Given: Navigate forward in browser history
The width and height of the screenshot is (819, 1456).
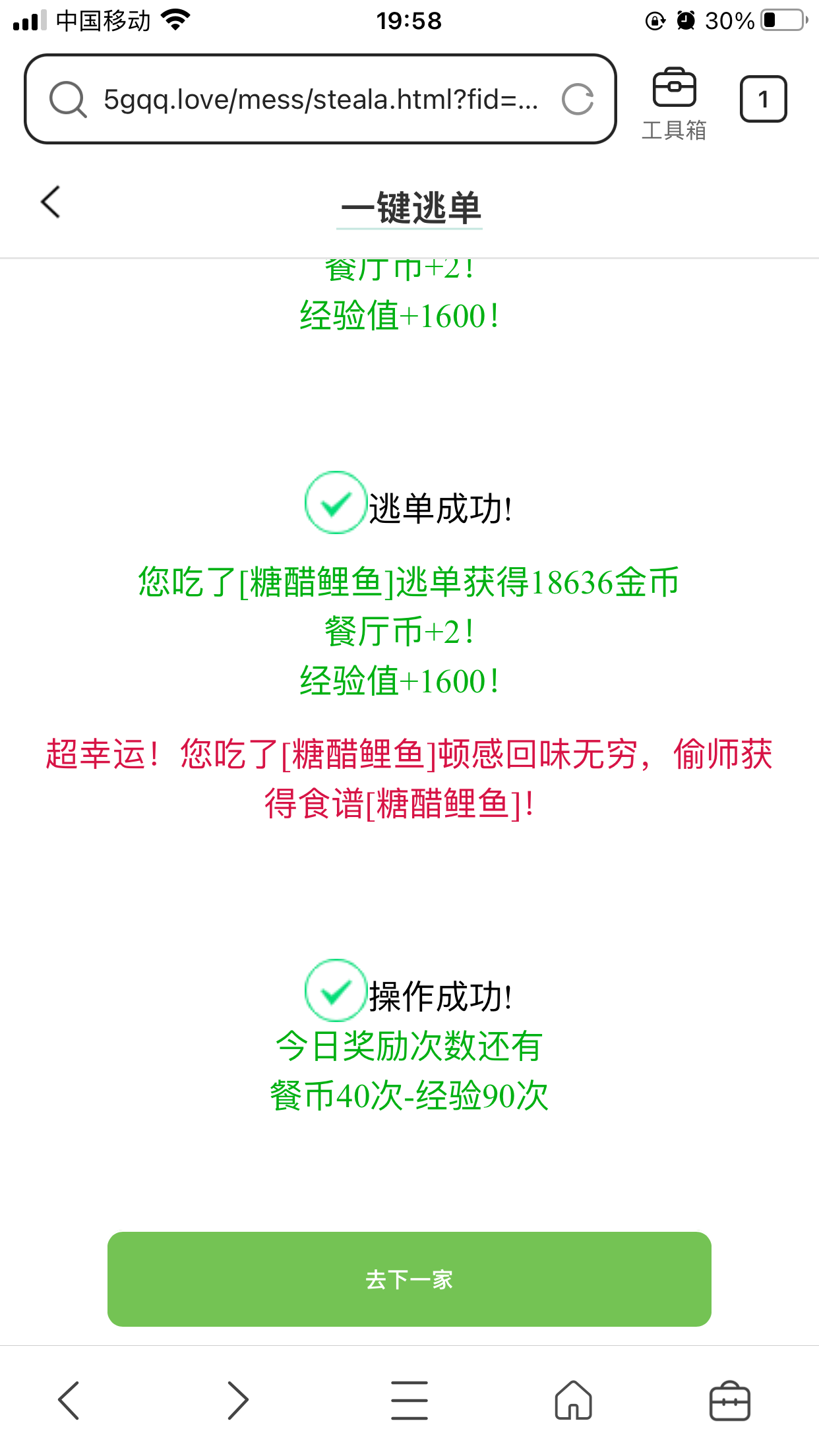Looking at the screenshot, I should pos(237,1400).
